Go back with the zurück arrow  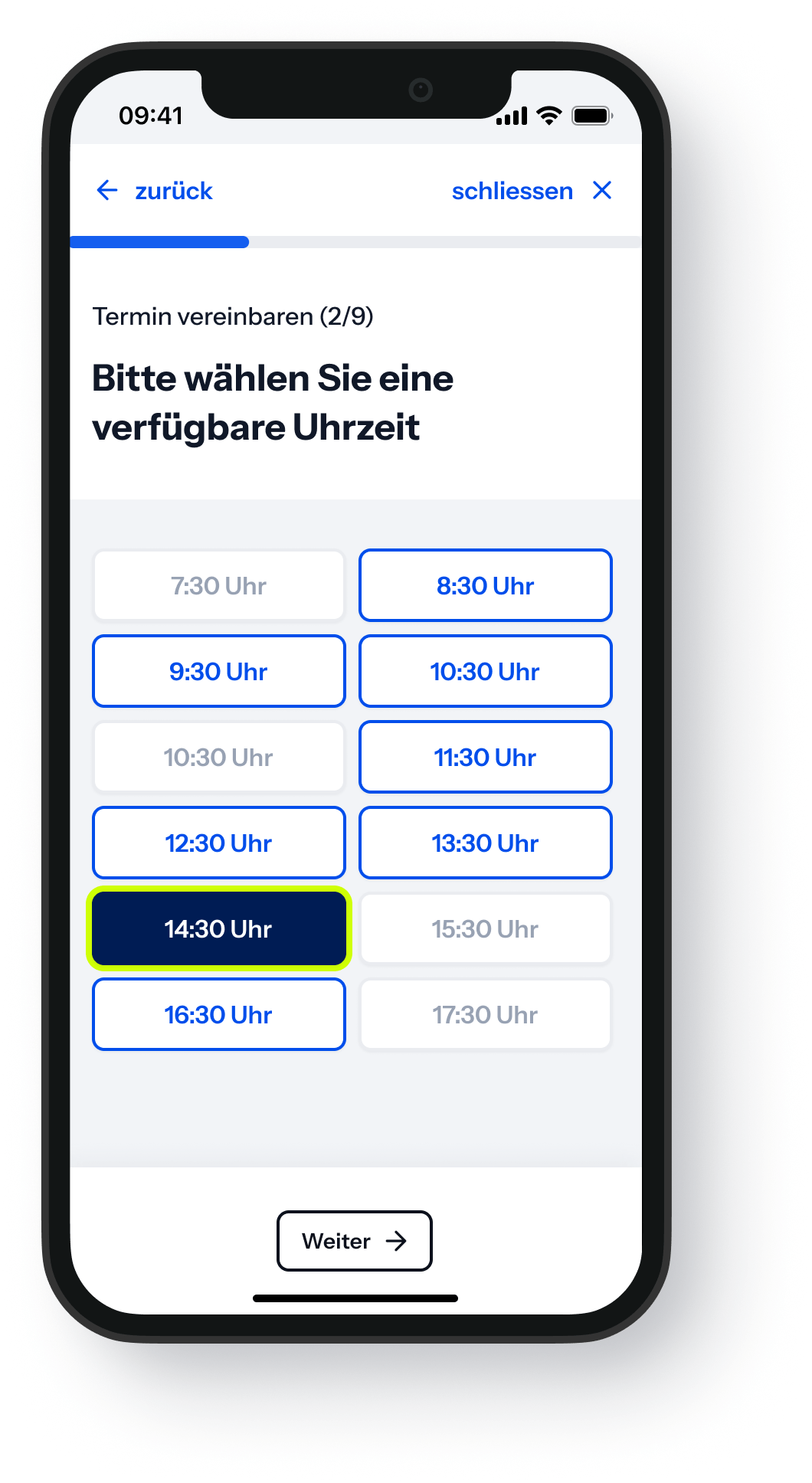pos(154,191)
